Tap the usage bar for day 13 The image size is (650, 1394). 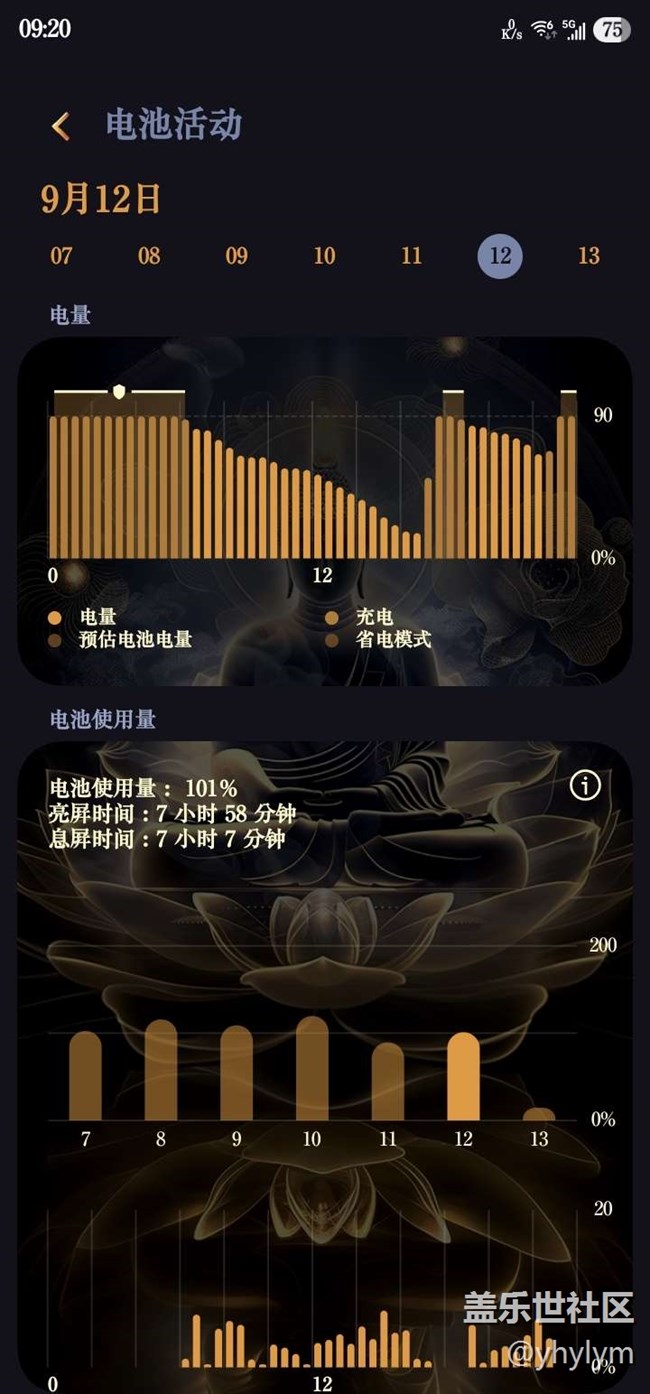click(x=539, y=1114)
